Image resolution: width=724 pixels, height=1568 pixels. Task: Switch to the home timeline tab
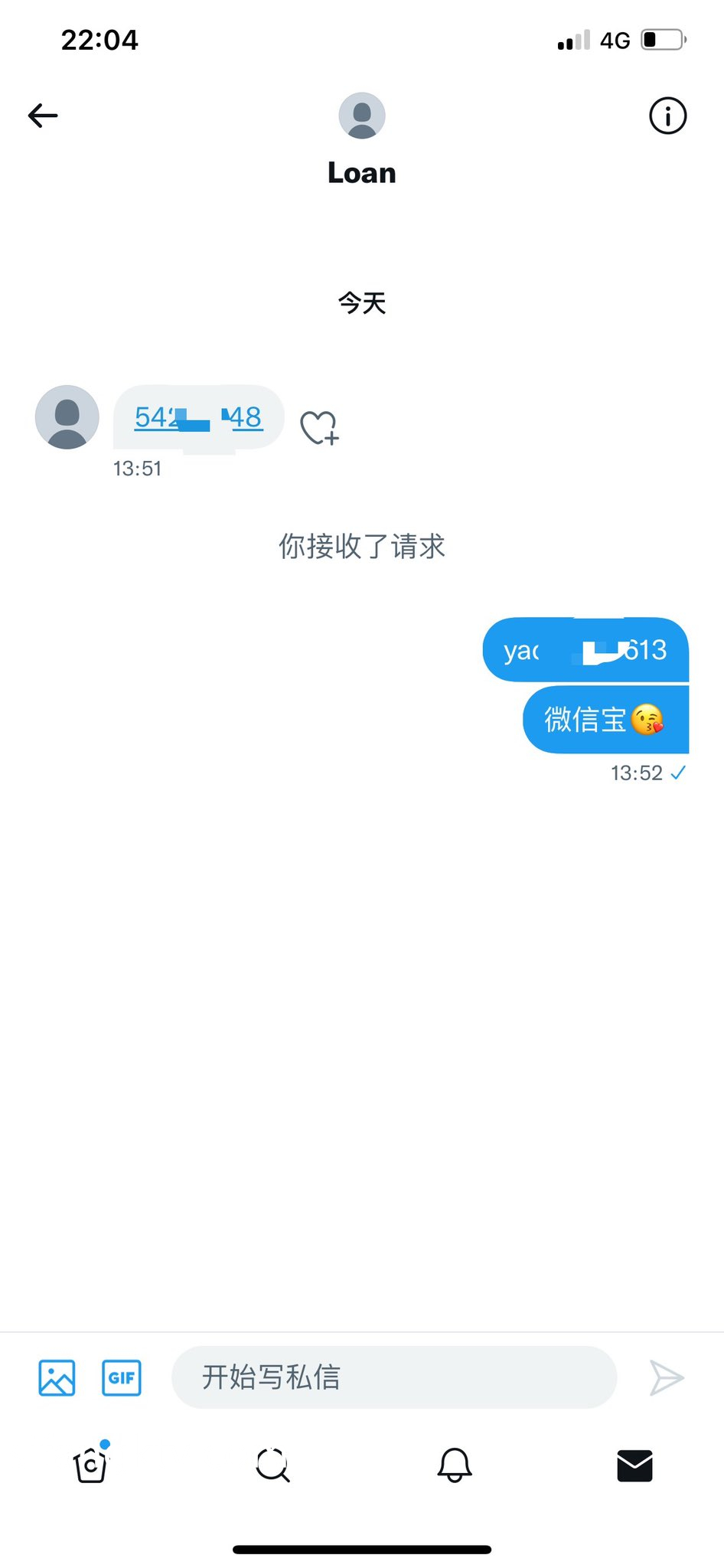[91, 1465]
